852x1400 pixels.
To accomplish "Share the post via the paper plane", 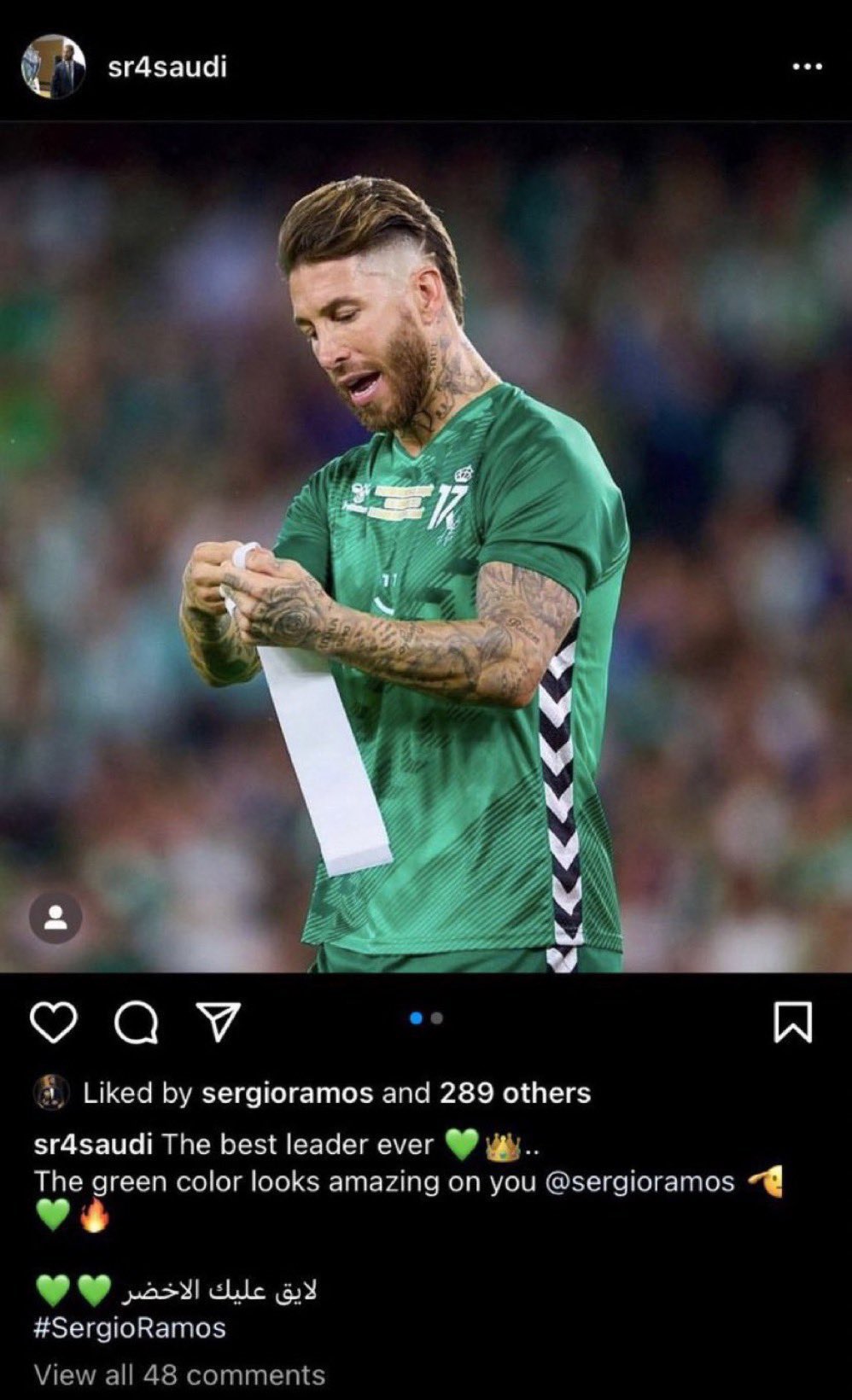I will [x=218, y=1021].
